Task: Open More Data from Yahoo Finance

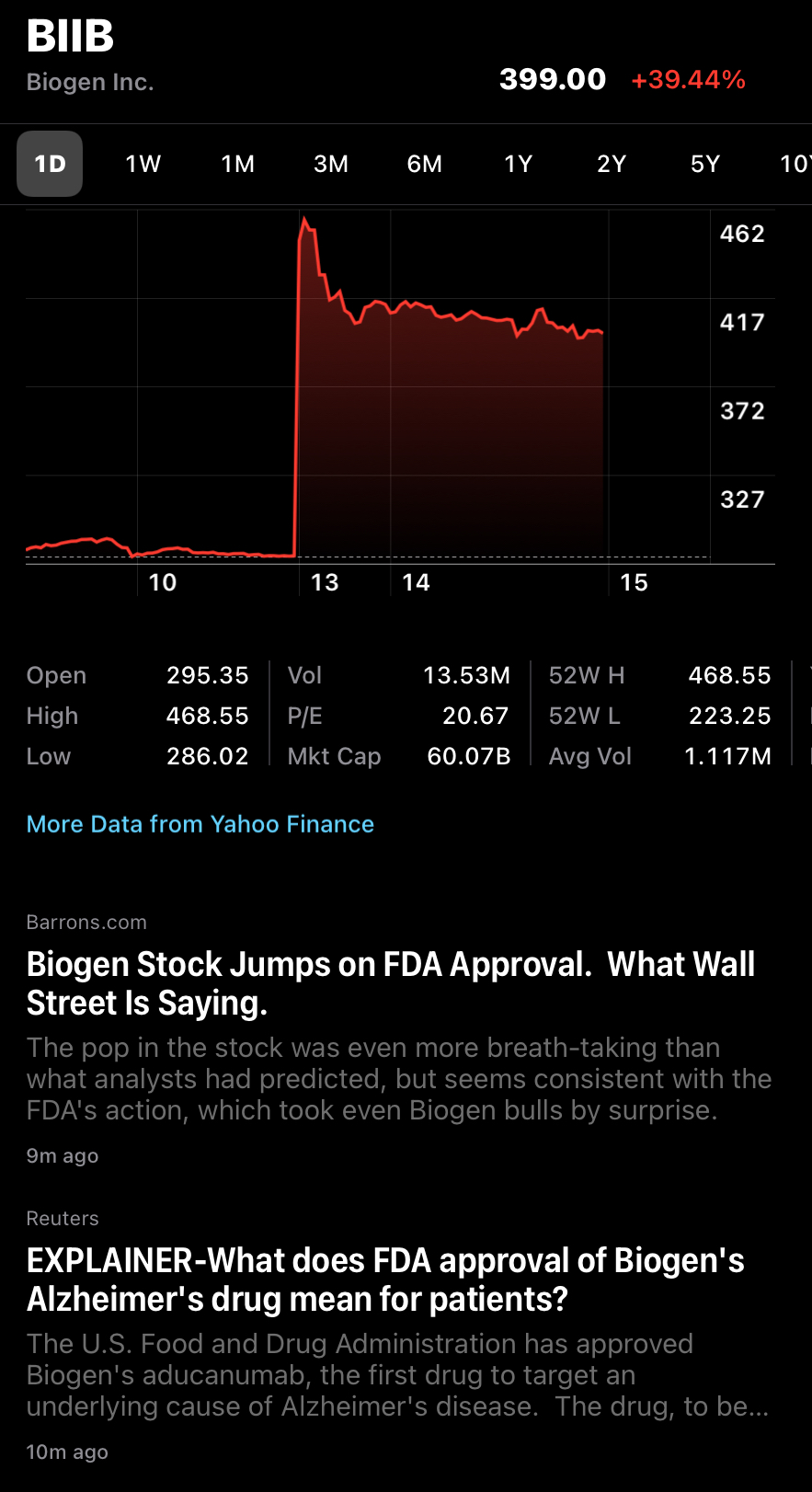Action: [x=200, y=824]
